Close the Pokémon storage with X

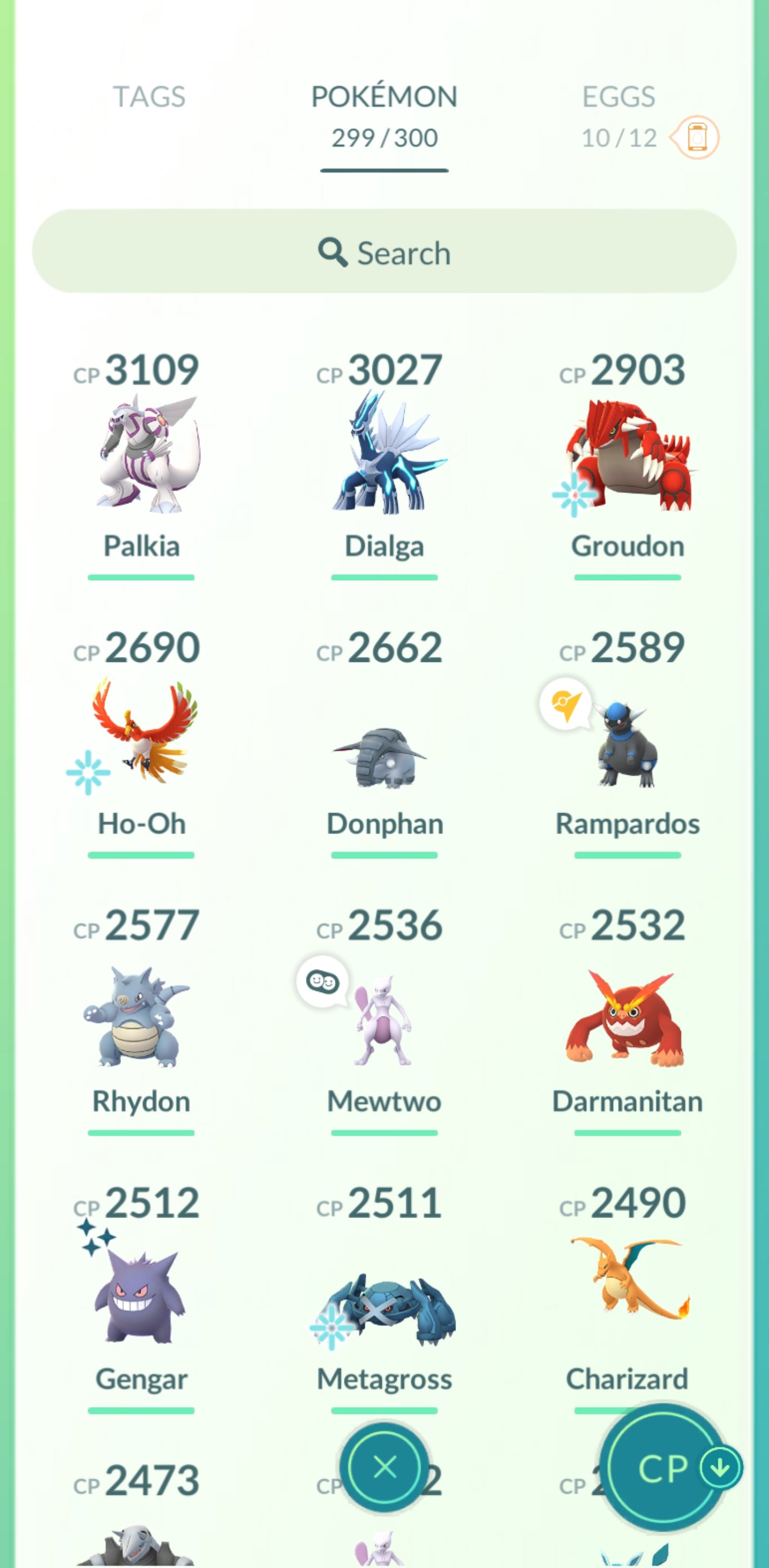coord(384,1467)
